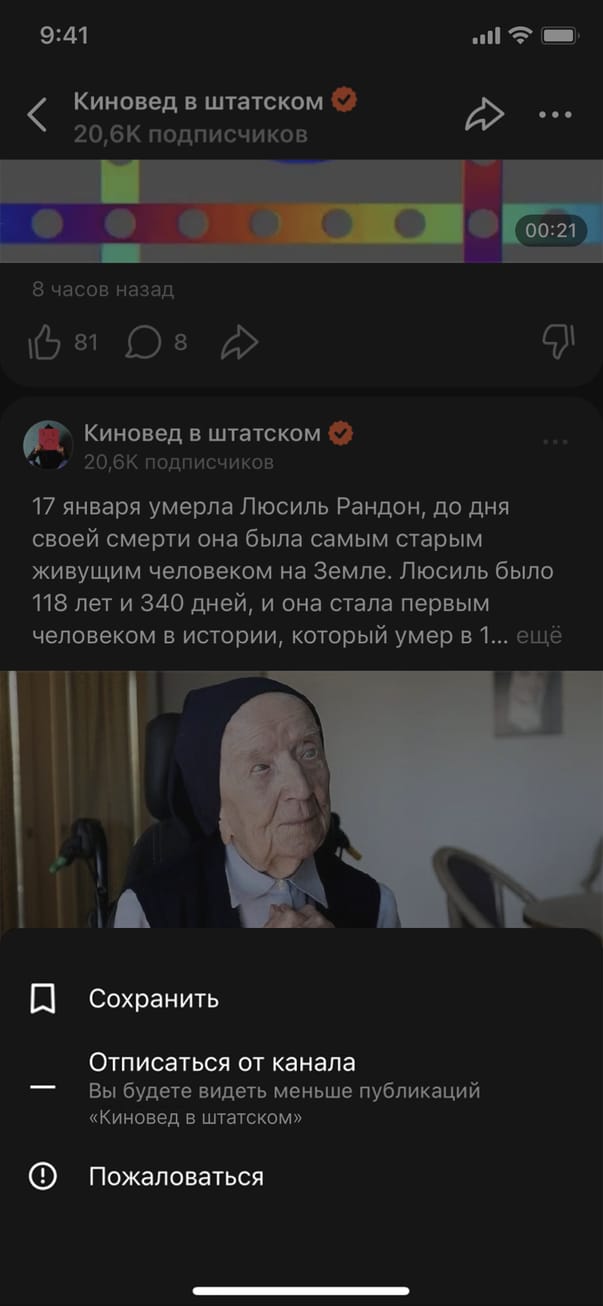Open comments on the post with 8 comments
The width and height of the screenshot is (603, 1306).
click(144, 343)
